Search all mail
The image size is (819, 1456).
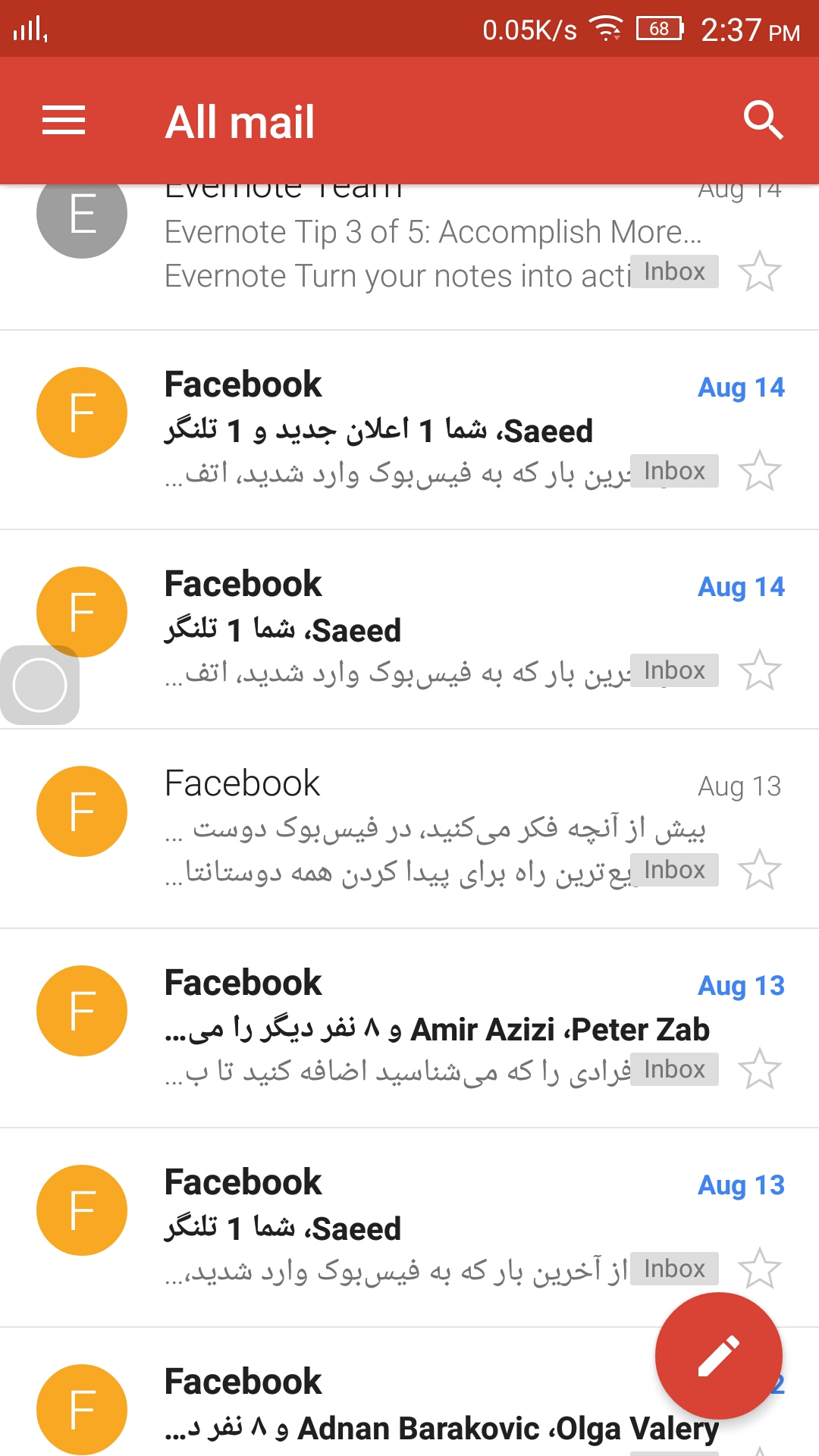click(x=762, y=121)
